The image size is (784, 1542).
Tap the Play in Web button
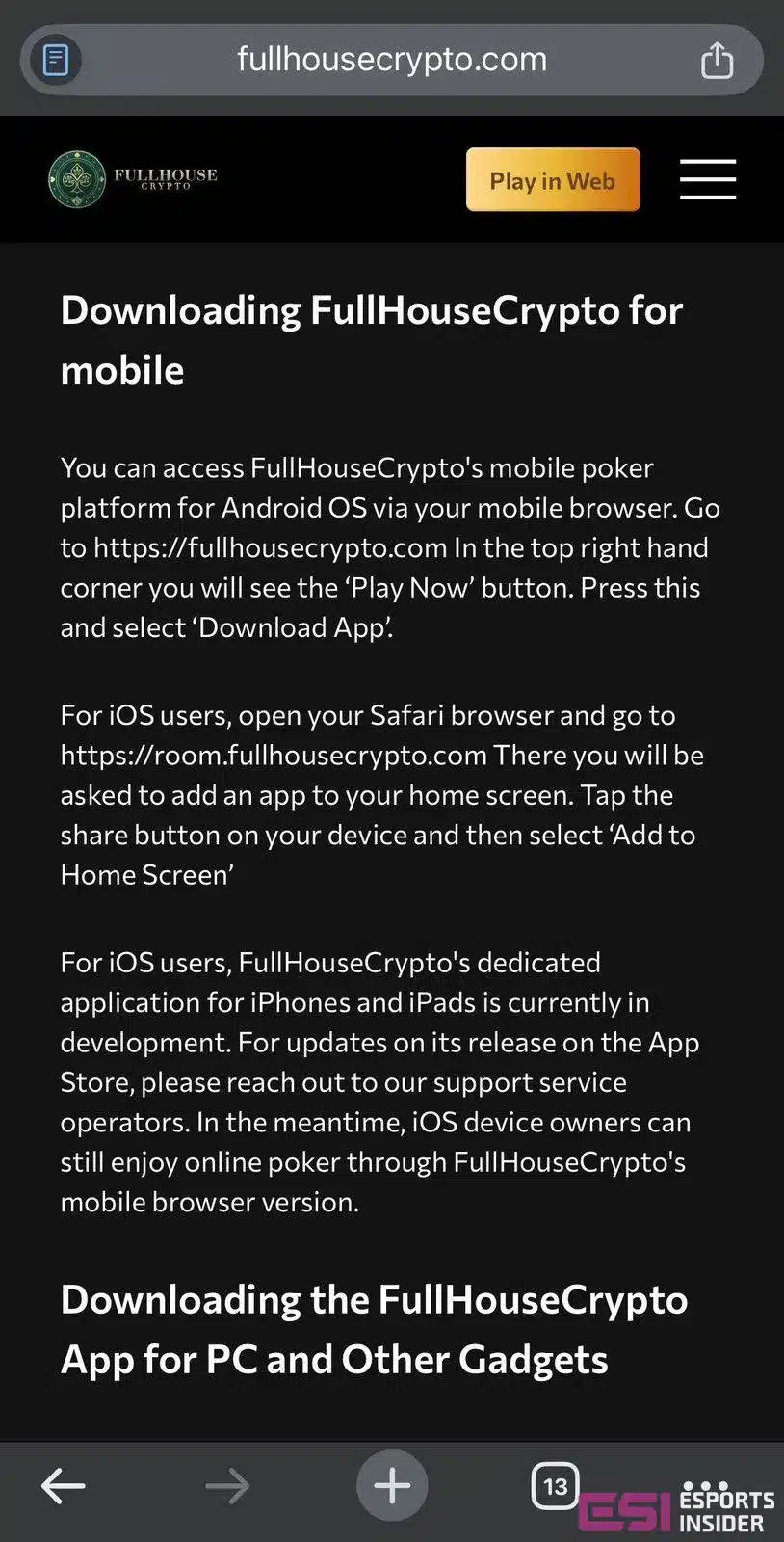[x=553, y=180]
